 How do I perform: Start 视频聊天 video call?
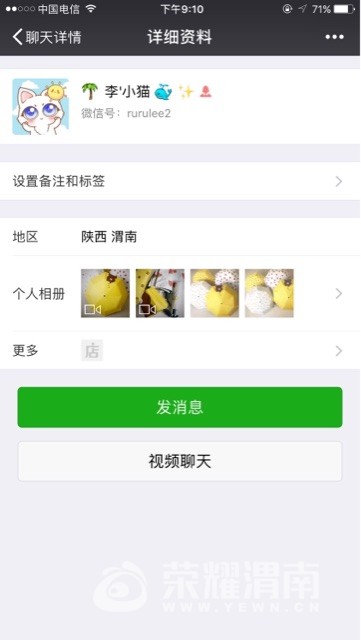(180, 462)
